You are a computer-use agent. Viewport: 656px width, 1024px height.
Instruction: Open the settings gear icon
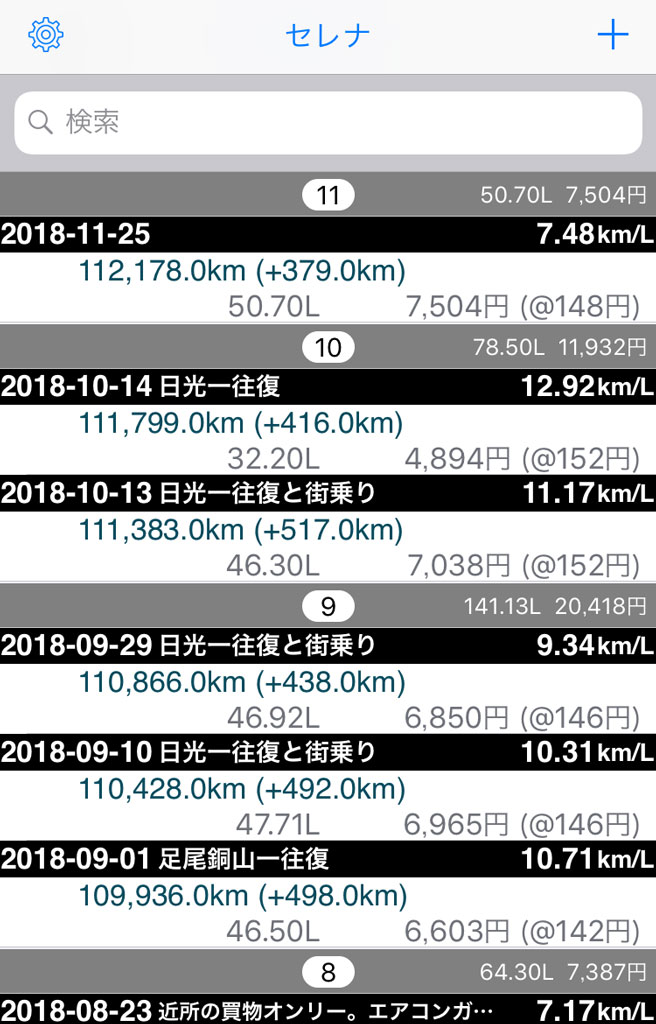[46, 35]
